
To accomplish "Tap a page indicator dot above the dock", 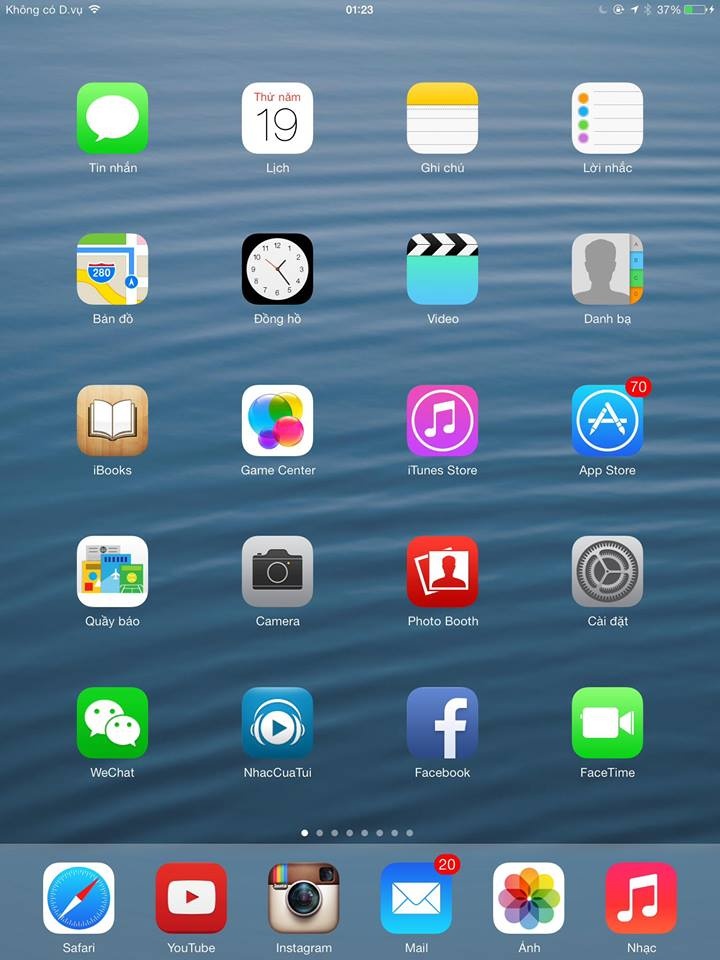I will [305, 831].
